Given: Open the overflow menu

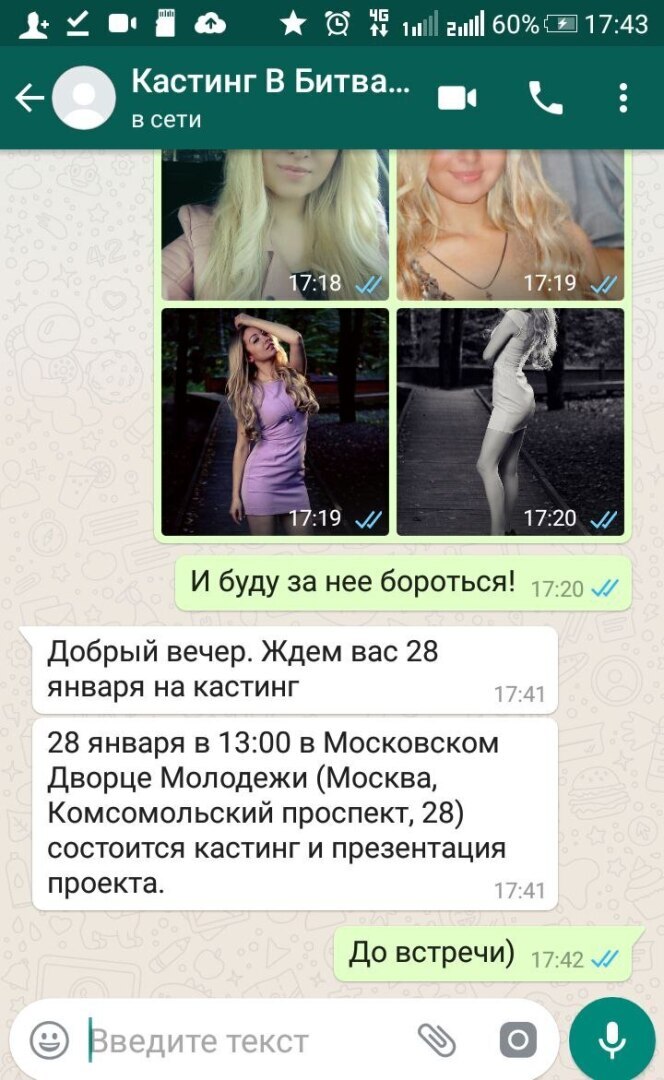Looking at the screenshot, I should 623,98.
